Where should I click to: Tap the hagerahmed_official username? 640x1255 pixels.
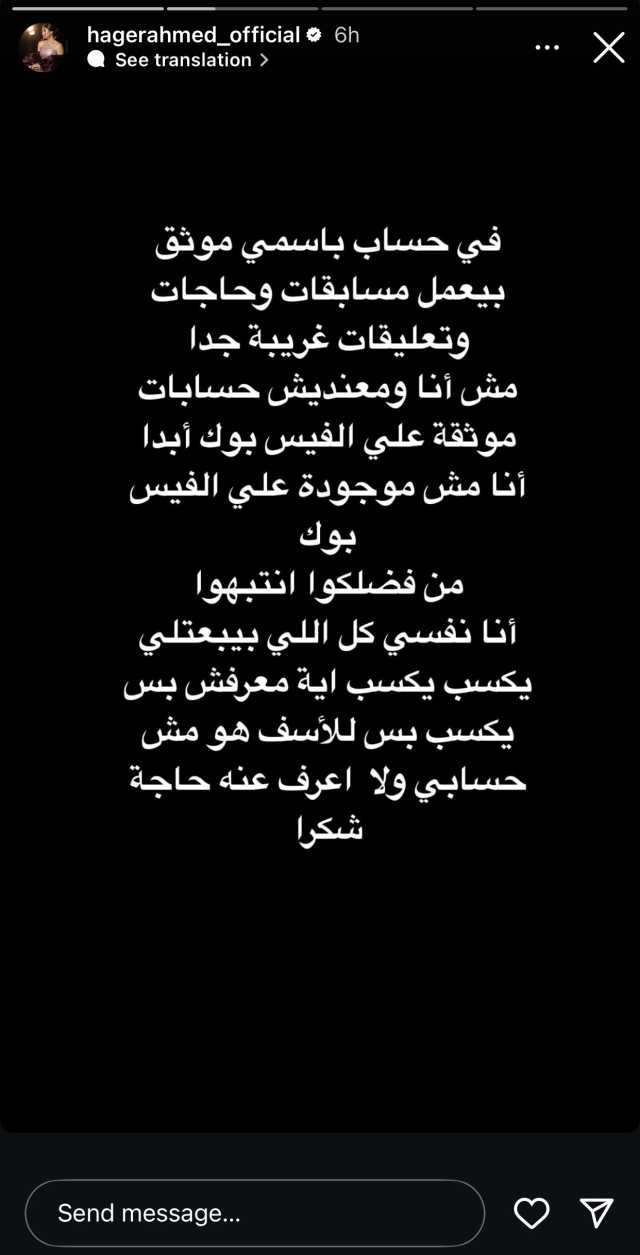click(193, 35)
